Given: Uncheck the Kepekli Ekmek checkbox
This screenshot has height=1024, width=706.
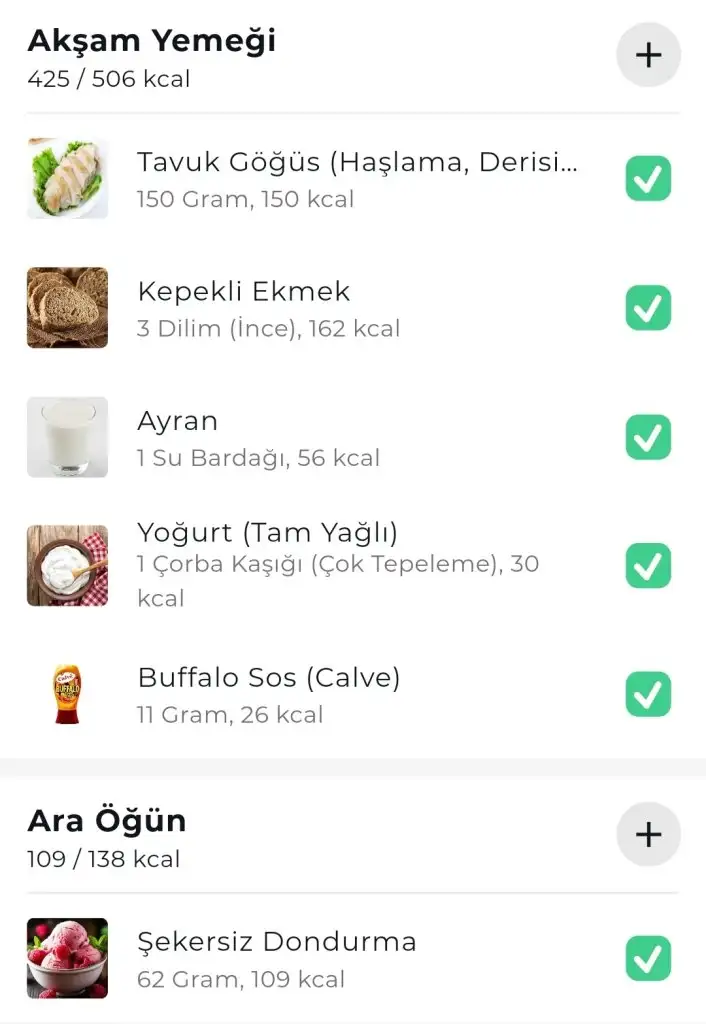Looking at the screenshot, I should click(x=648, y=308).
